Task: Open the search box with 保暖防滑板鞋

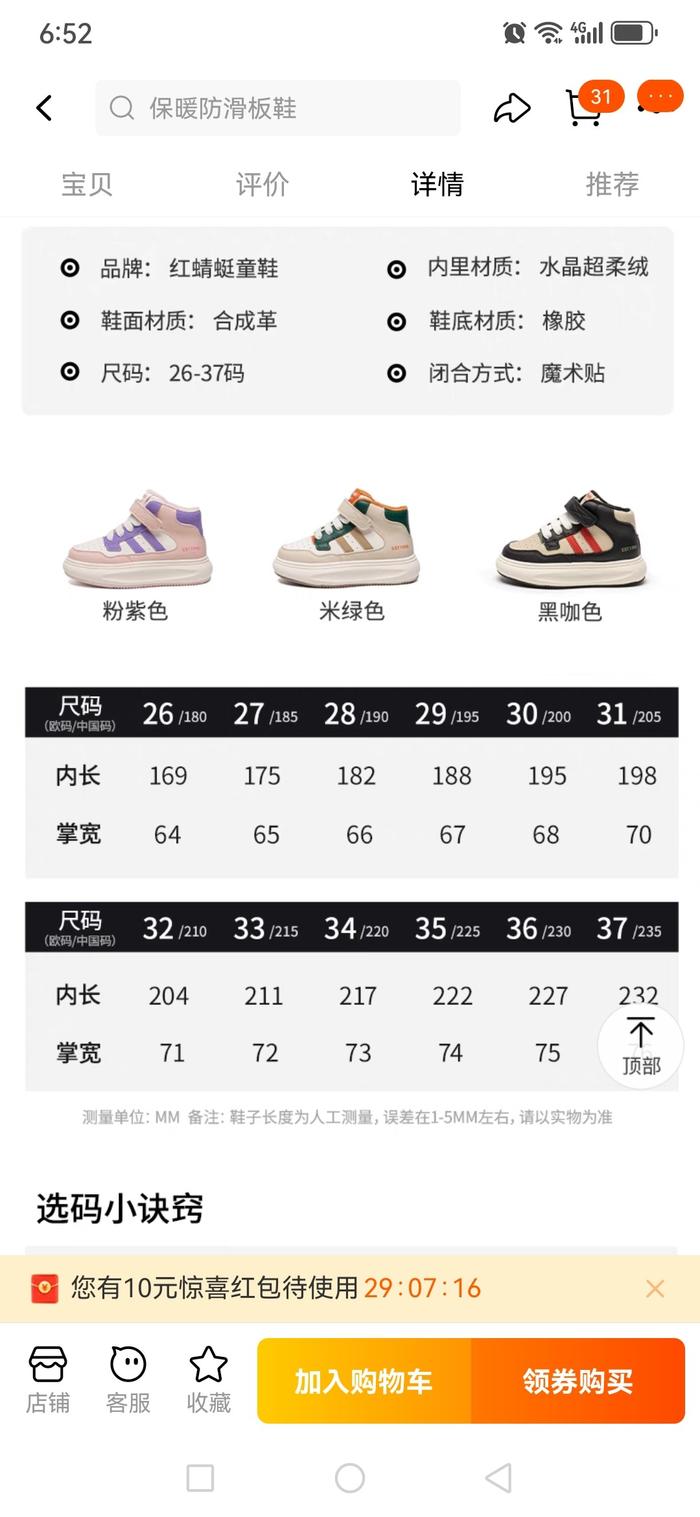Action: point(278,108)
